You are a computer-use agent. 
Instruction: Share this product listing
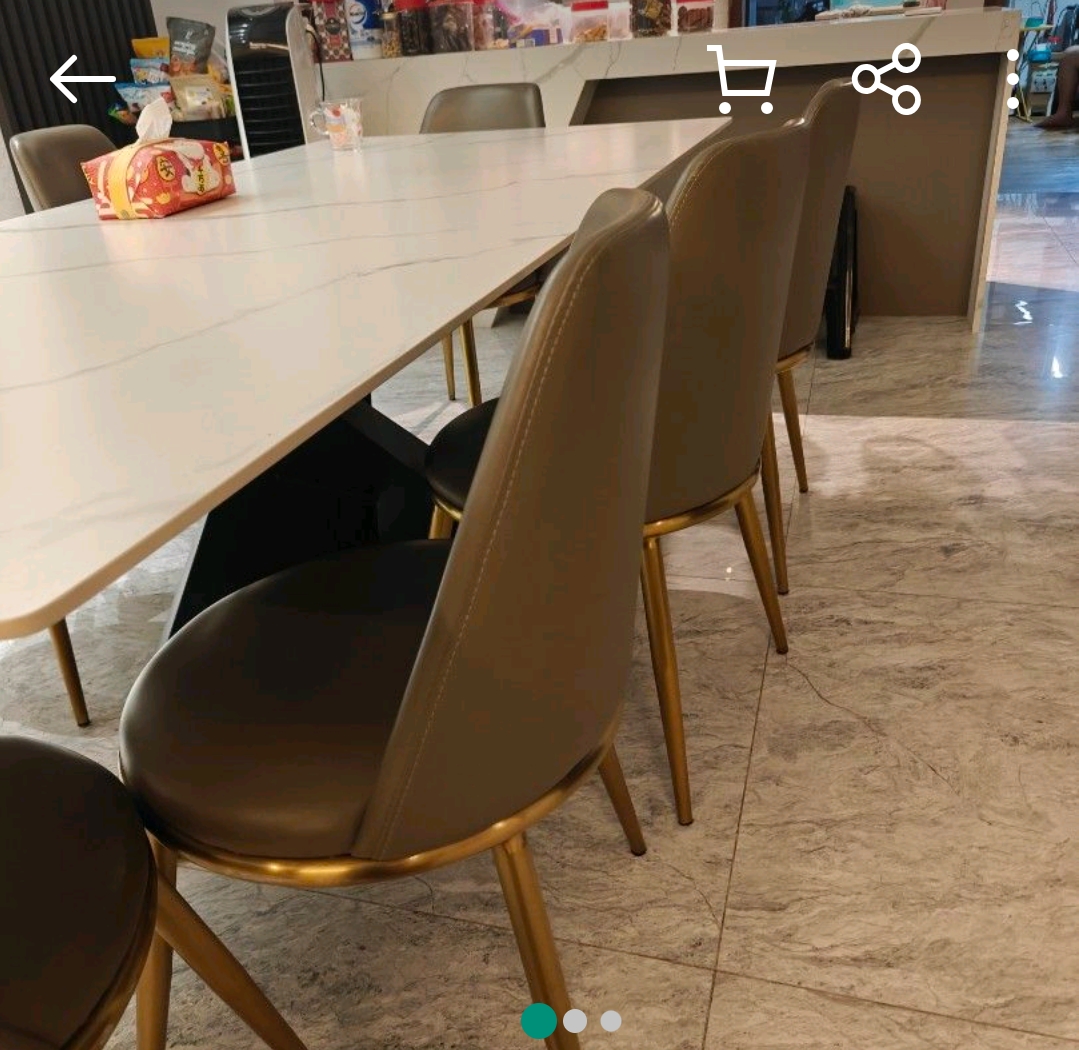(886, 79)
